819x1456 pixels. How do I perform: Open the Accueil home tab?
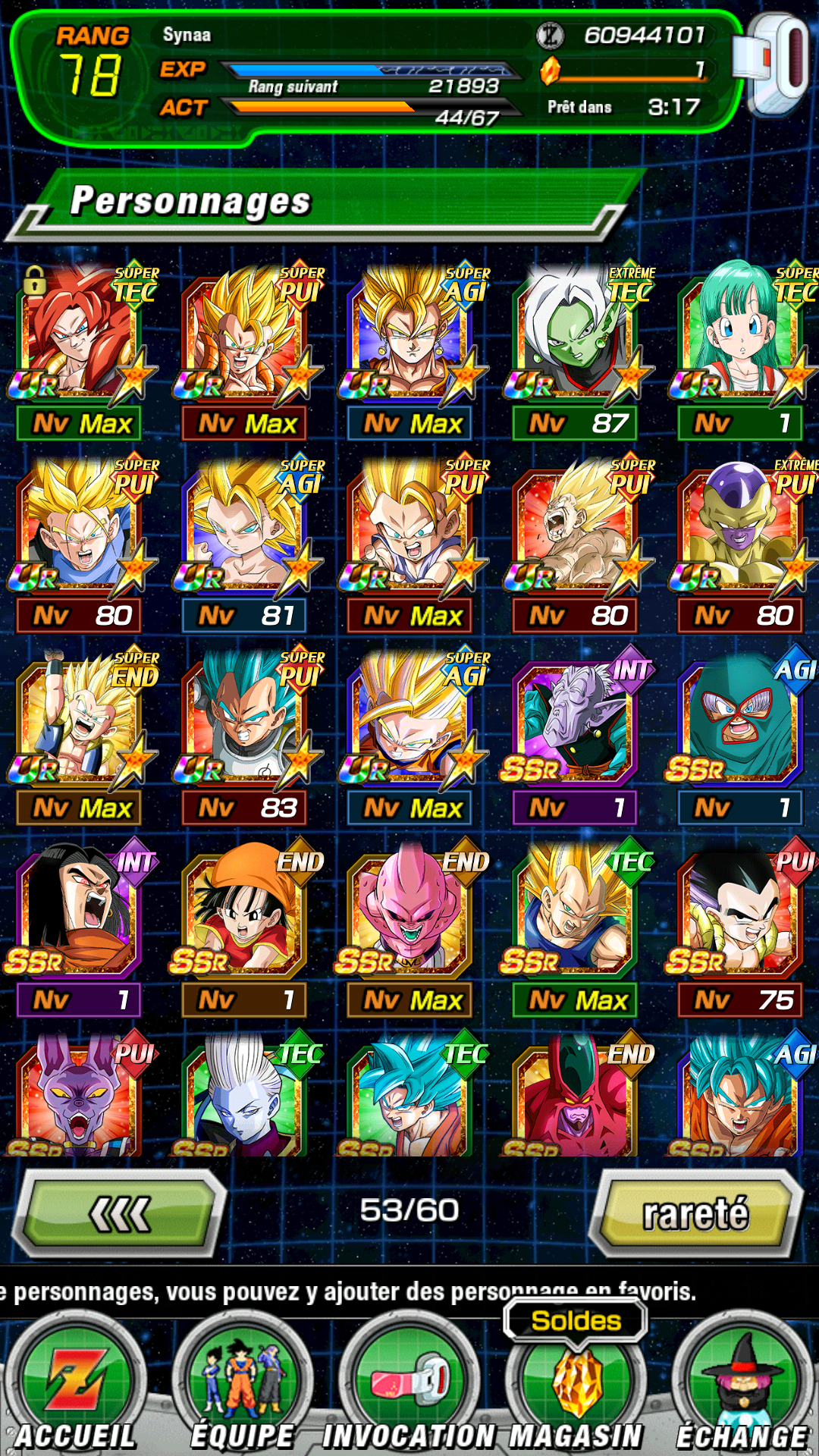pyautogui.click(x=75, y=1386)
